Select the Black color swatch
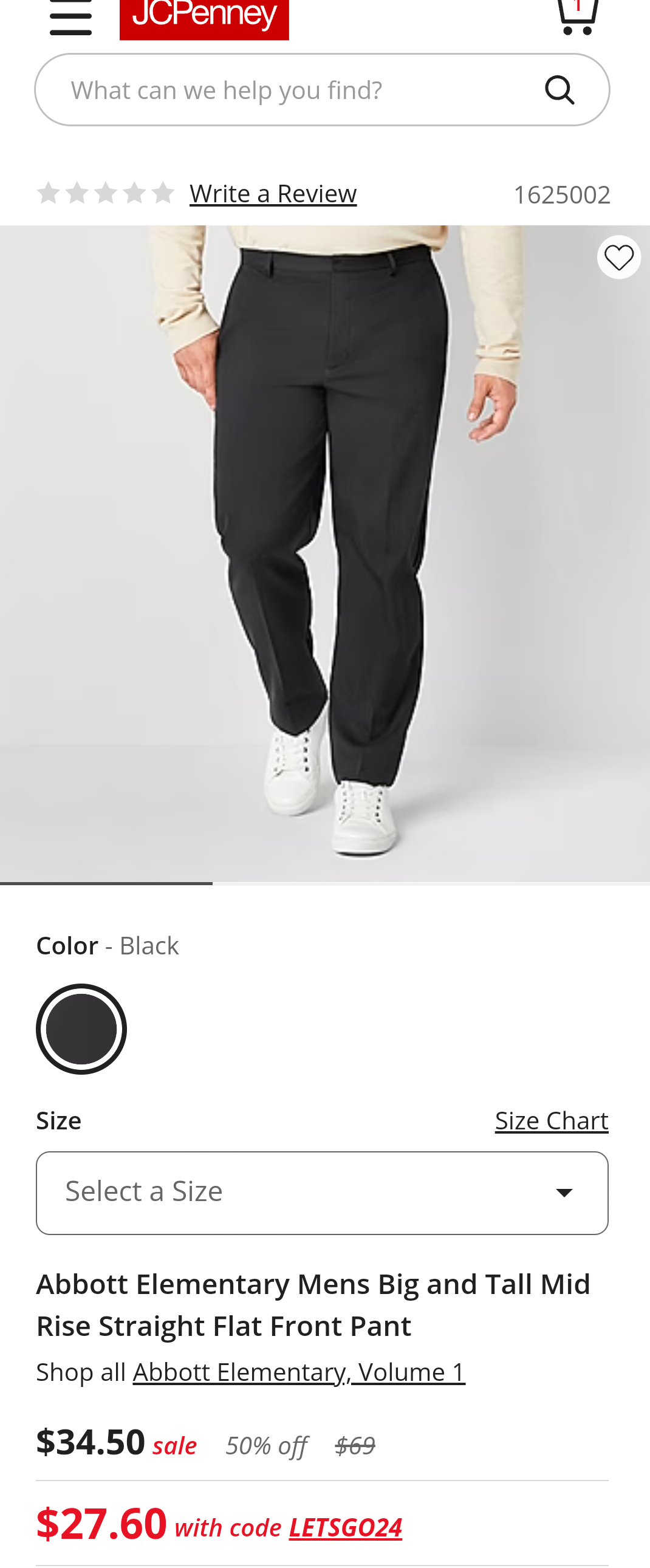The width and height of the screenshot is (650, 1568). 81,1029
